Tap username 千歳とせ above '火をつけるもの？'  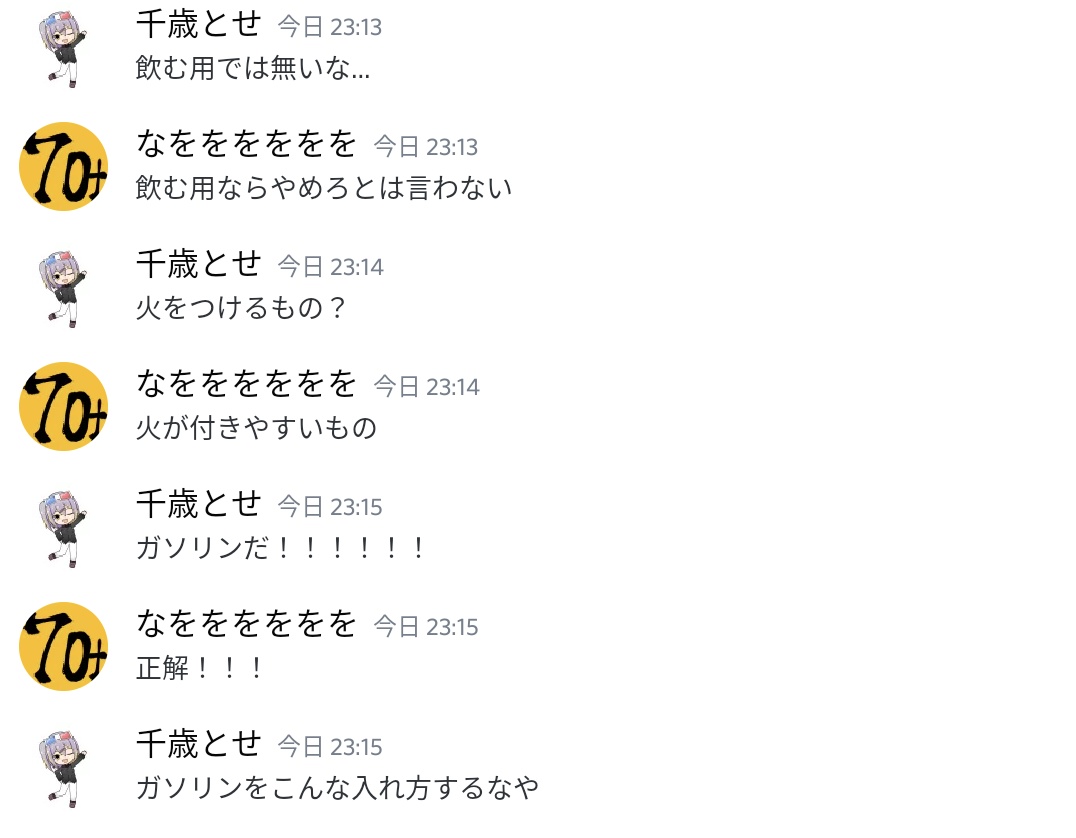coord(198,265)
